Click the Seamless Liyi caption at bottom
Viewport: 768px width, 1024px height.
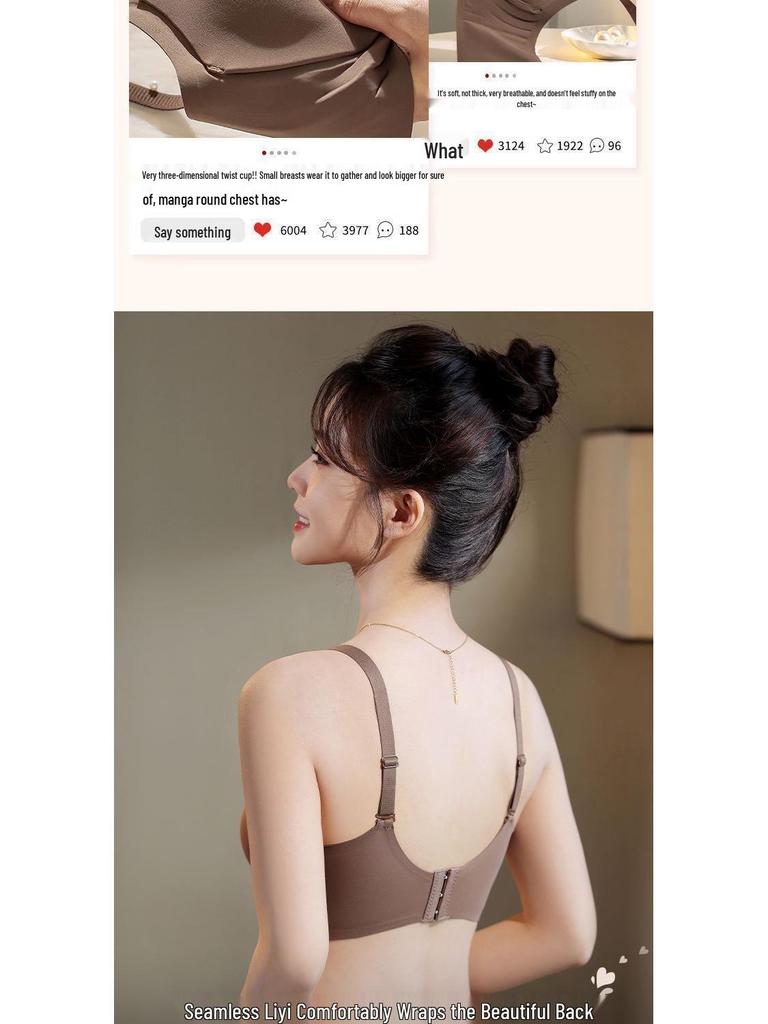click(384, 1011)
